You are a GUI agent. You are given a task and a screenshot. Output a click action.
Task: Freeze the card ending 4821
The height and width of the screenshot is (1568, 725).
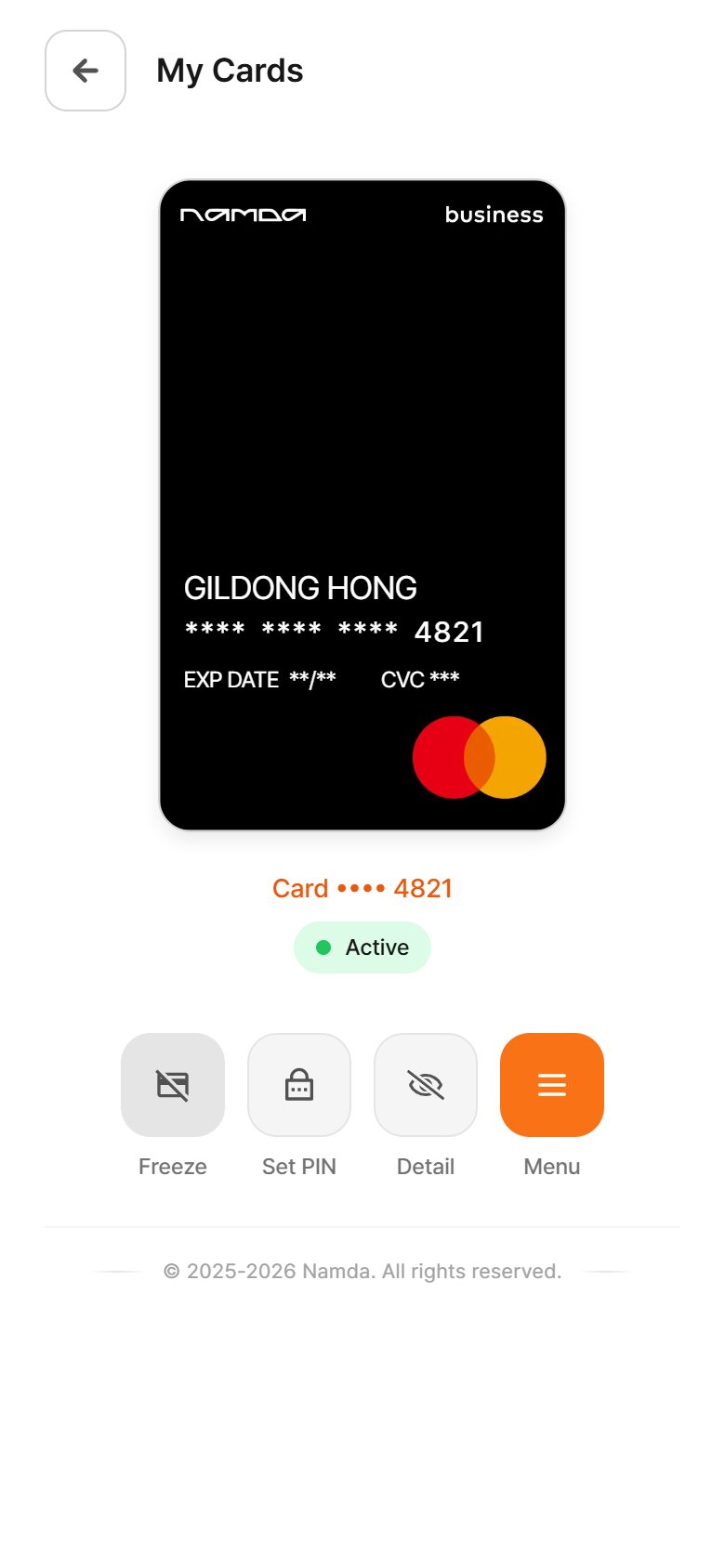pyautogui.click(x=173, y=1085)
